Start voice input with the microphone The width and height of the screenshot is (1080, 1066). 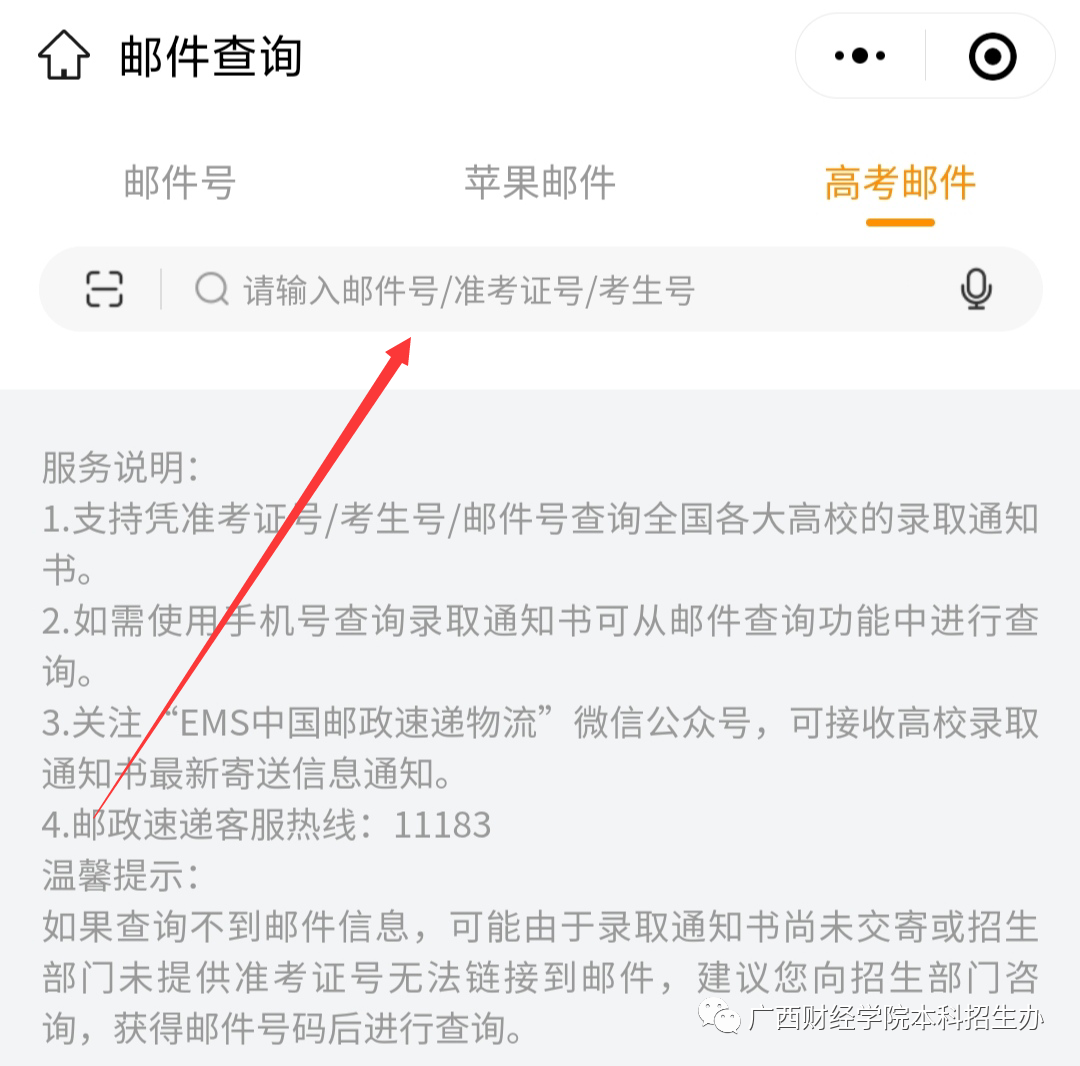[x=975, y=289]
